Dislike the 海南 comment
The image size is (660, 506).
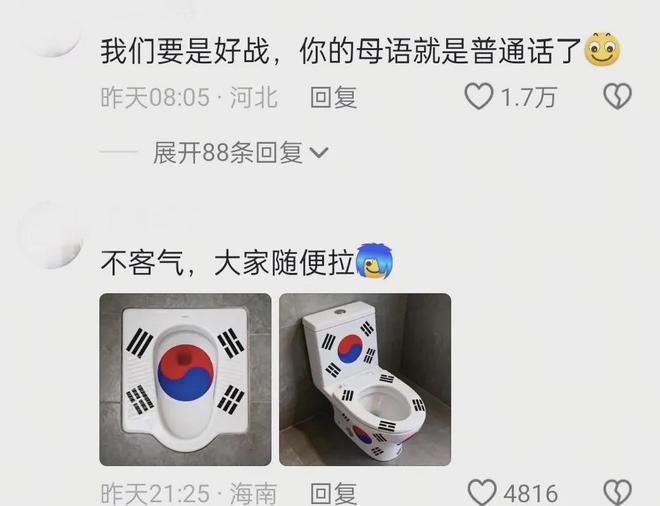tap(617, 493)
